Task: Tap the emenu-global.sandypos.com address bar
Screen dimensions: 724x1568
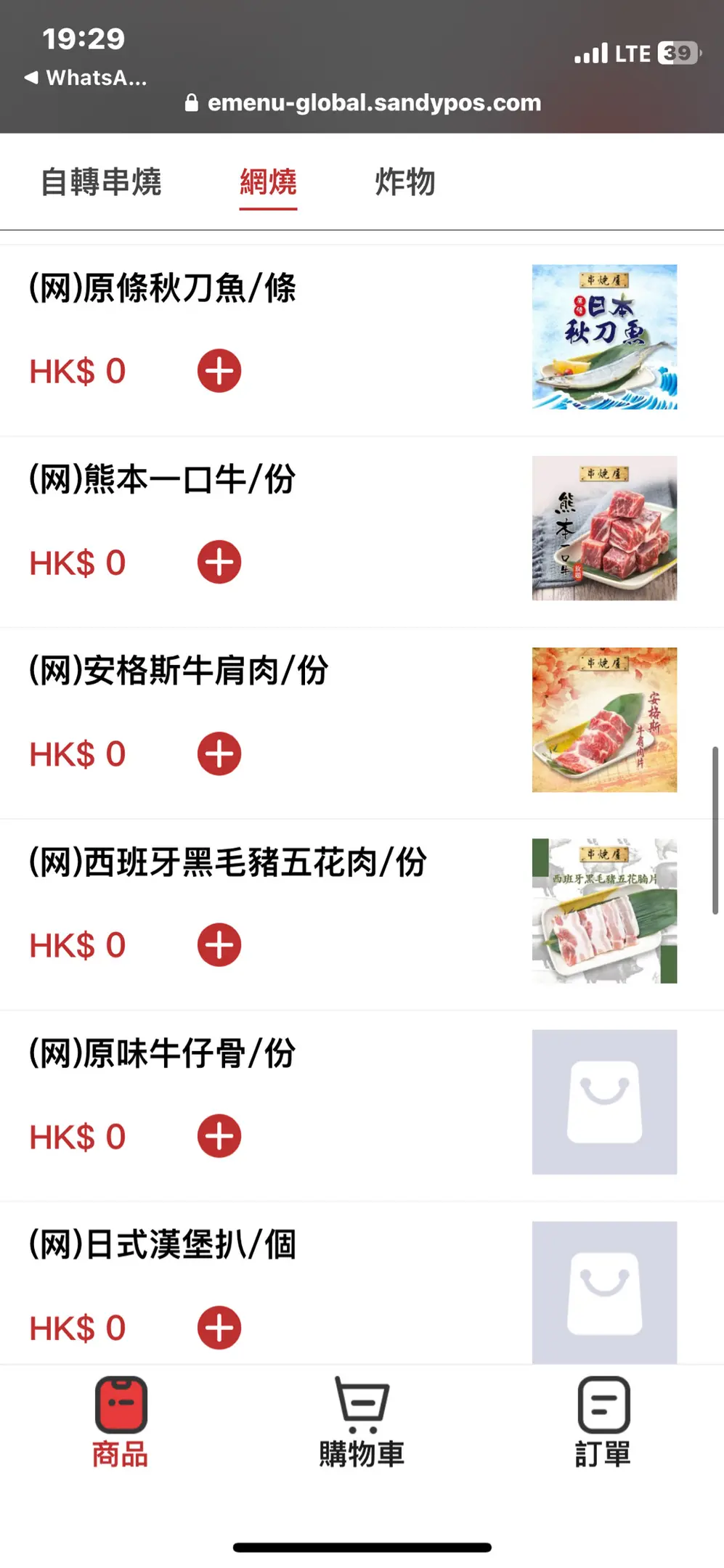Action: (x=363, y=103)
